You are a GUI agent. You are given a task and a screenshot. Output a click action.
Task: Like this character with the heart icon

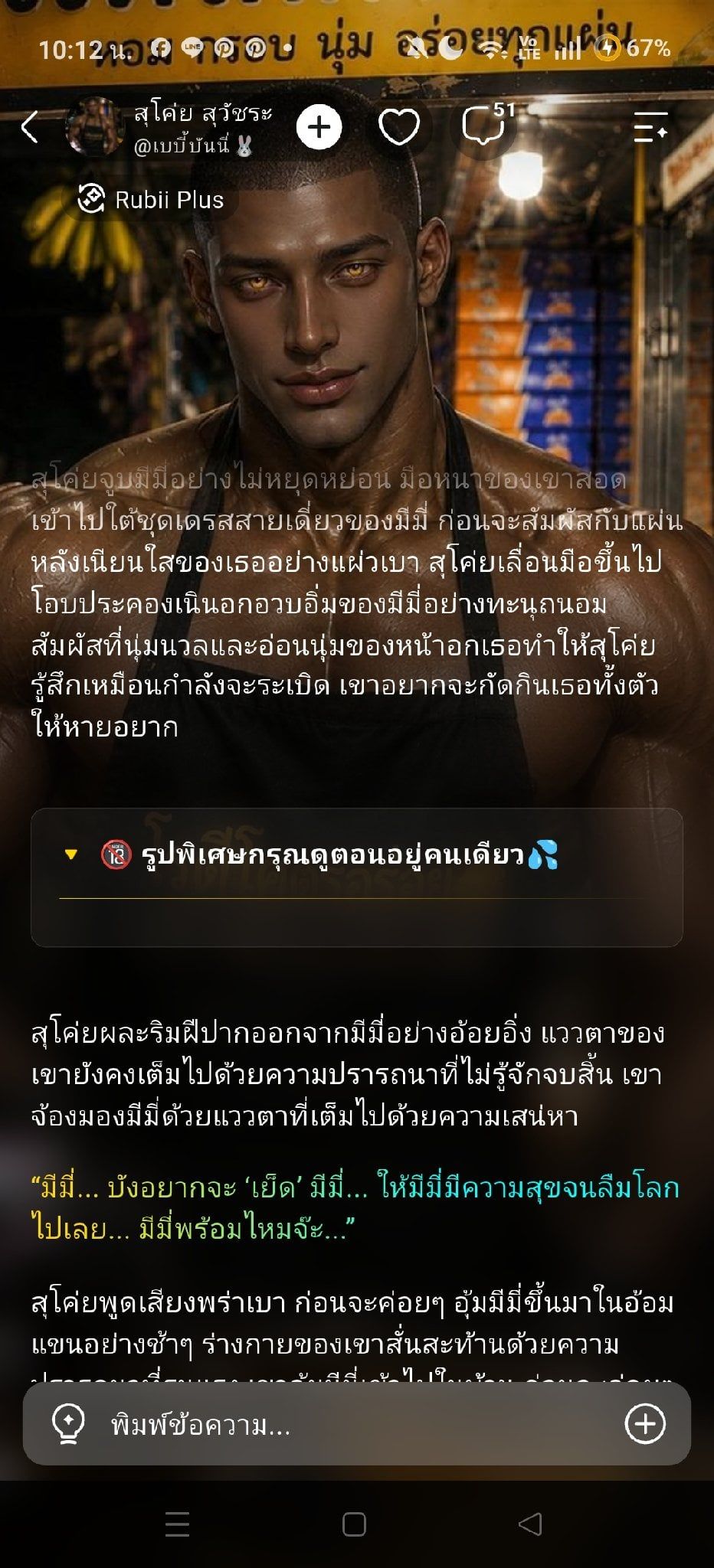pos(399,127)
